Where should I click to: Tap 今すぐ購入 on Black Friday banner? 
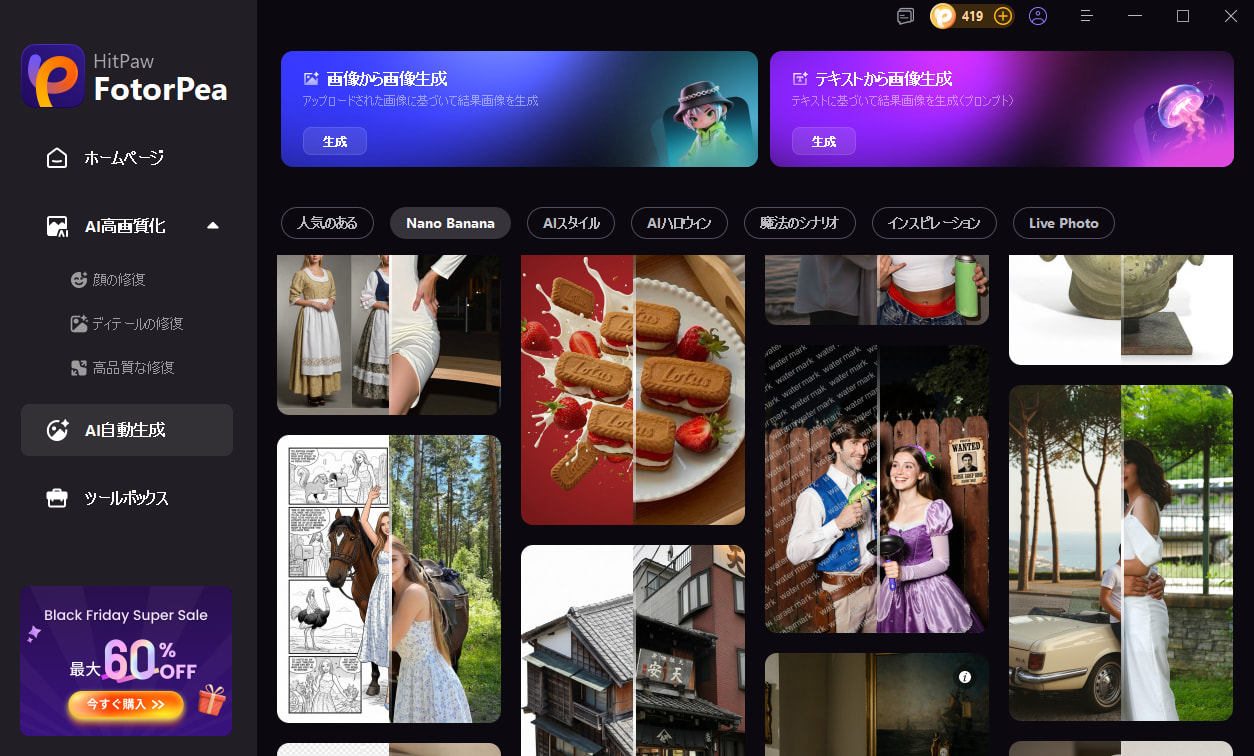(126, 704)
